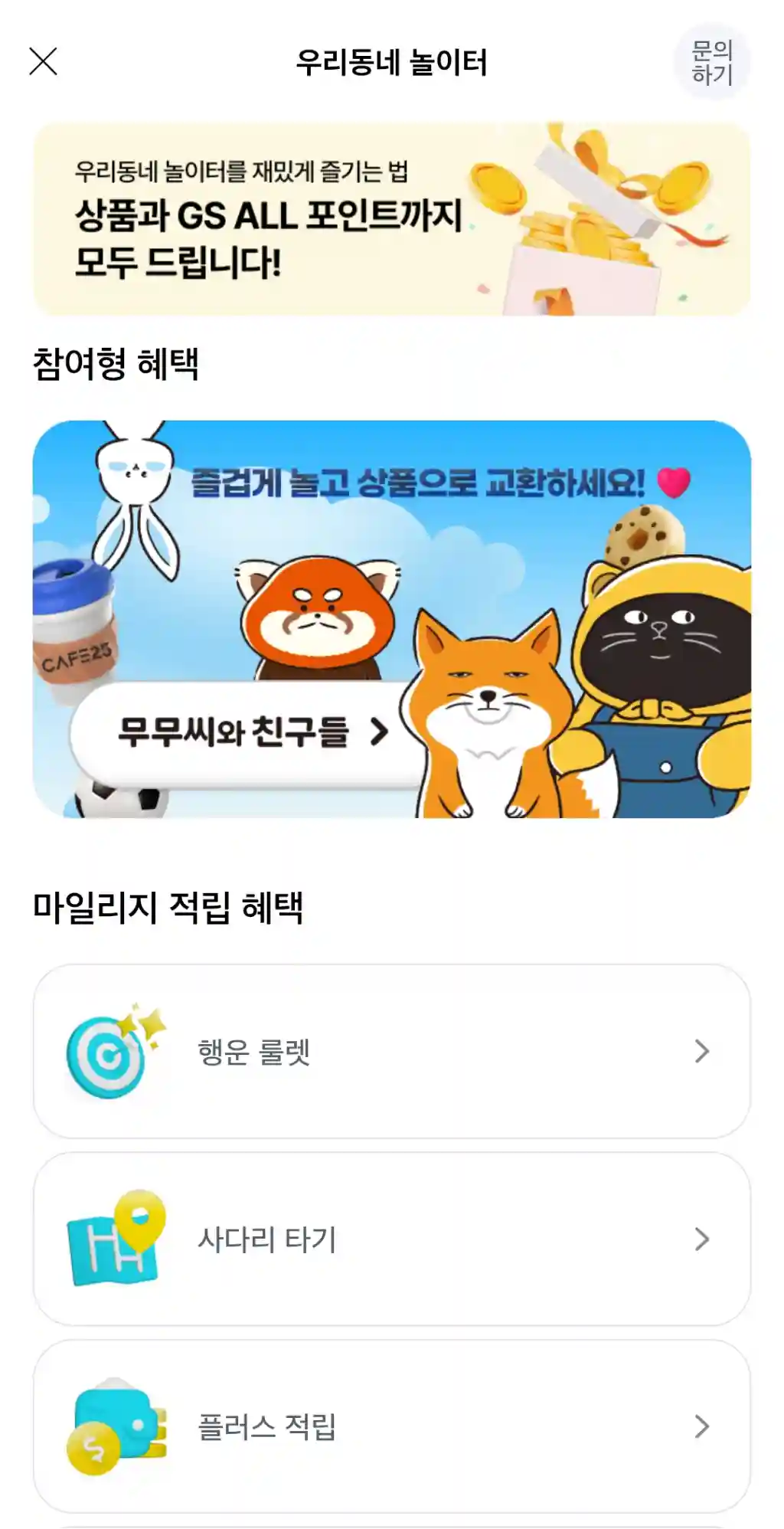
Task: Tap the 문의하기 inquiry button
Action: coord(711,62)
